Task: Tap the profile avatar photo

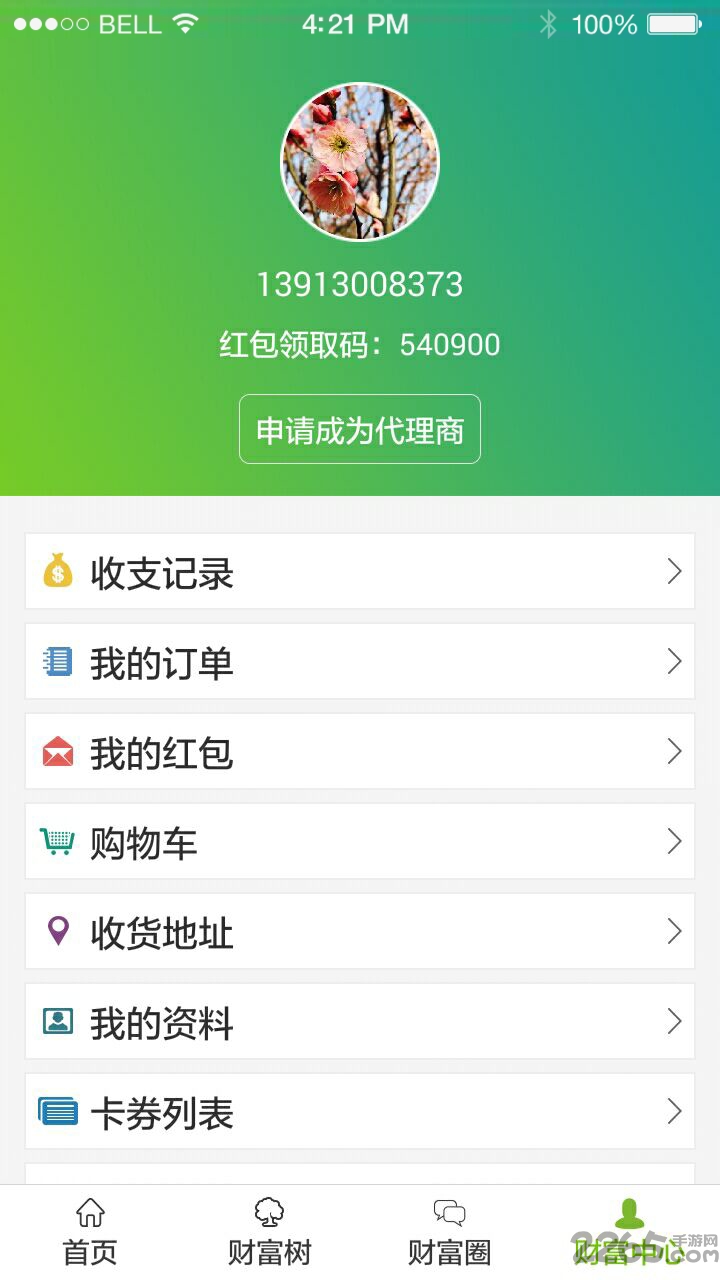Action: pos(360,162)
